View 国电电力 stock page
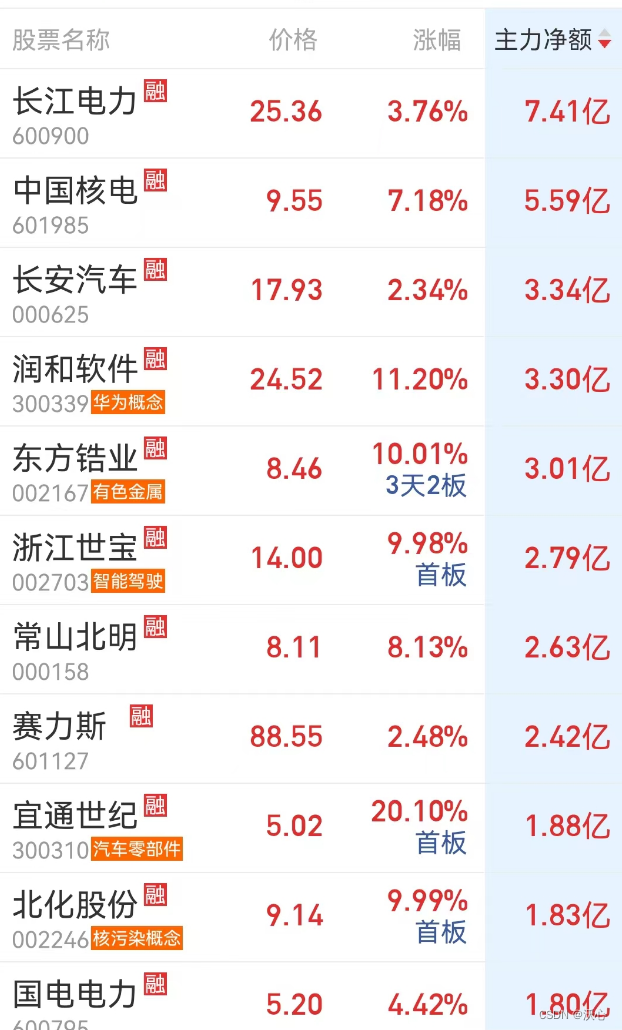 coord(75,994)
